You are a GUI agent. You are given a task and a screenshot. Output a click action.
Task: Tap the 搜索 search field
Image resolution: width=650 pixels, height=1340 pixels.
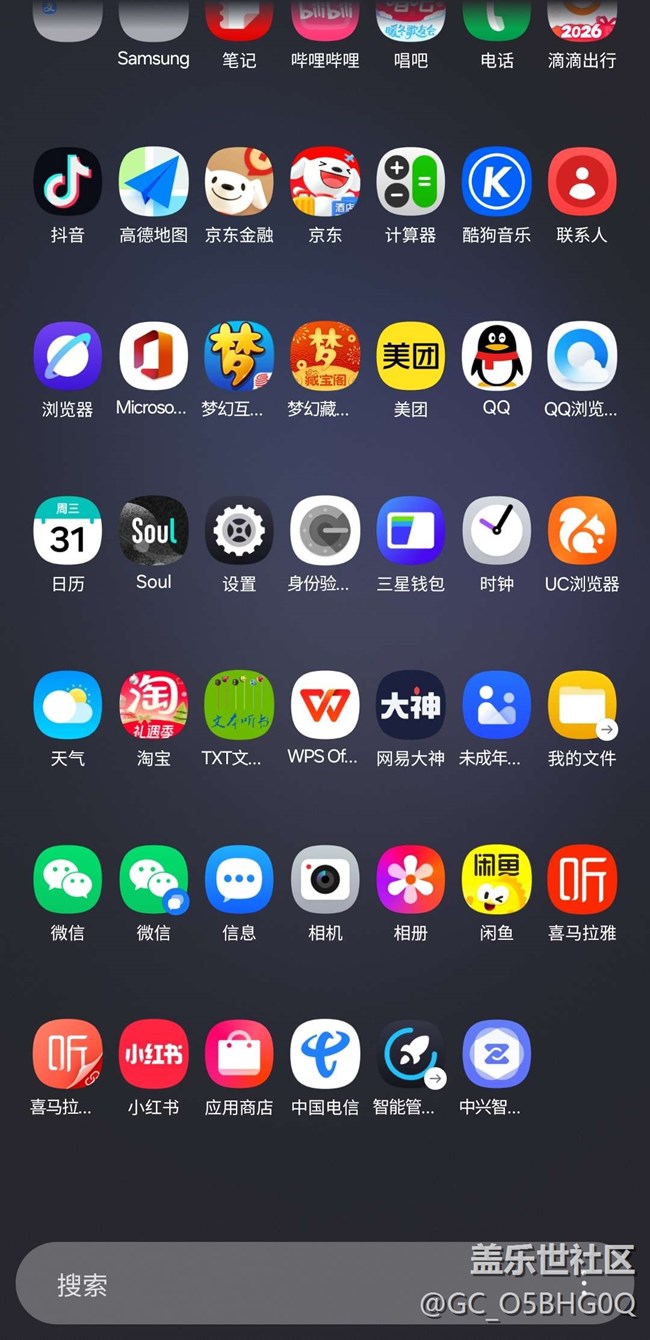click(x=250, y=1284)
